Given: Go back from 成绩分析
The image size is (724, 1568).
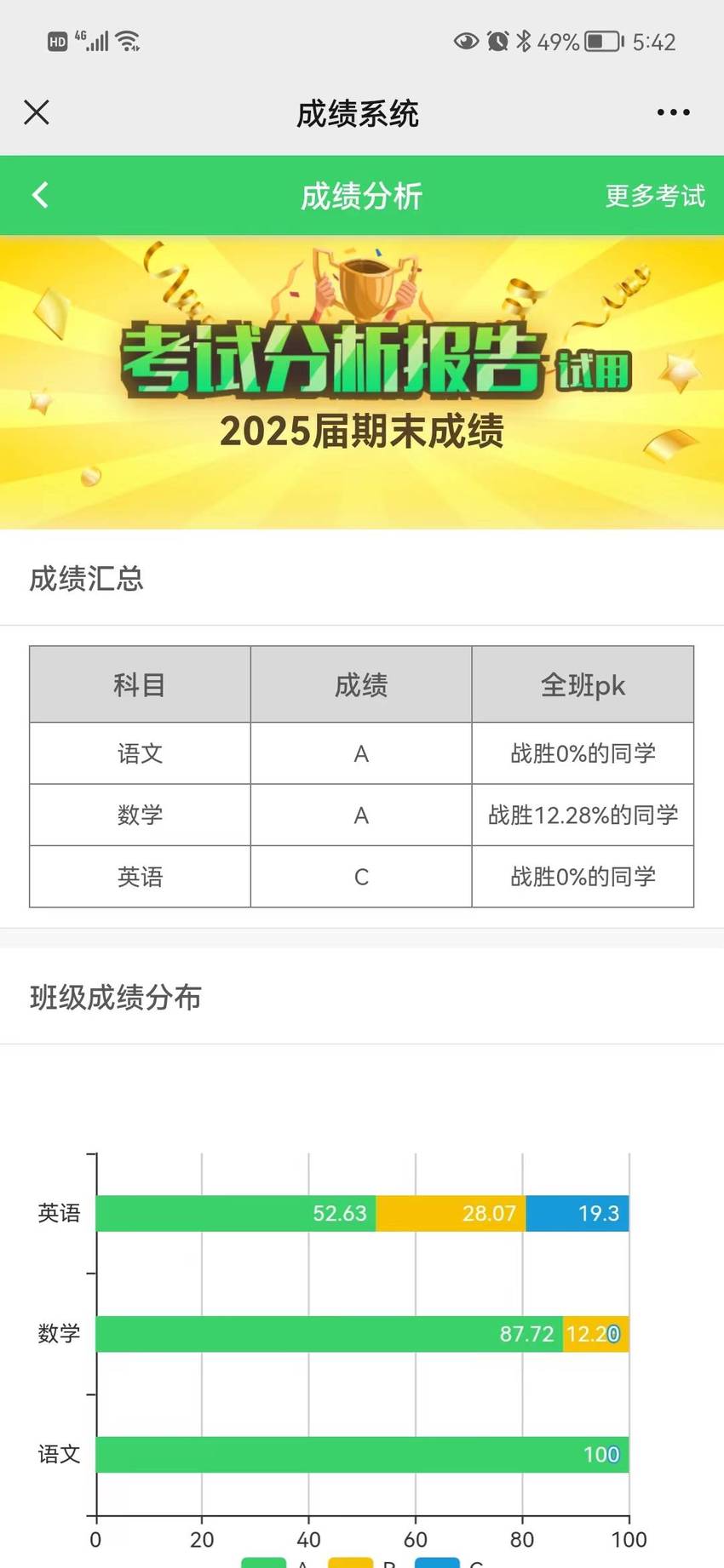Looking at the screenshot, I should (x=40, y=195).
